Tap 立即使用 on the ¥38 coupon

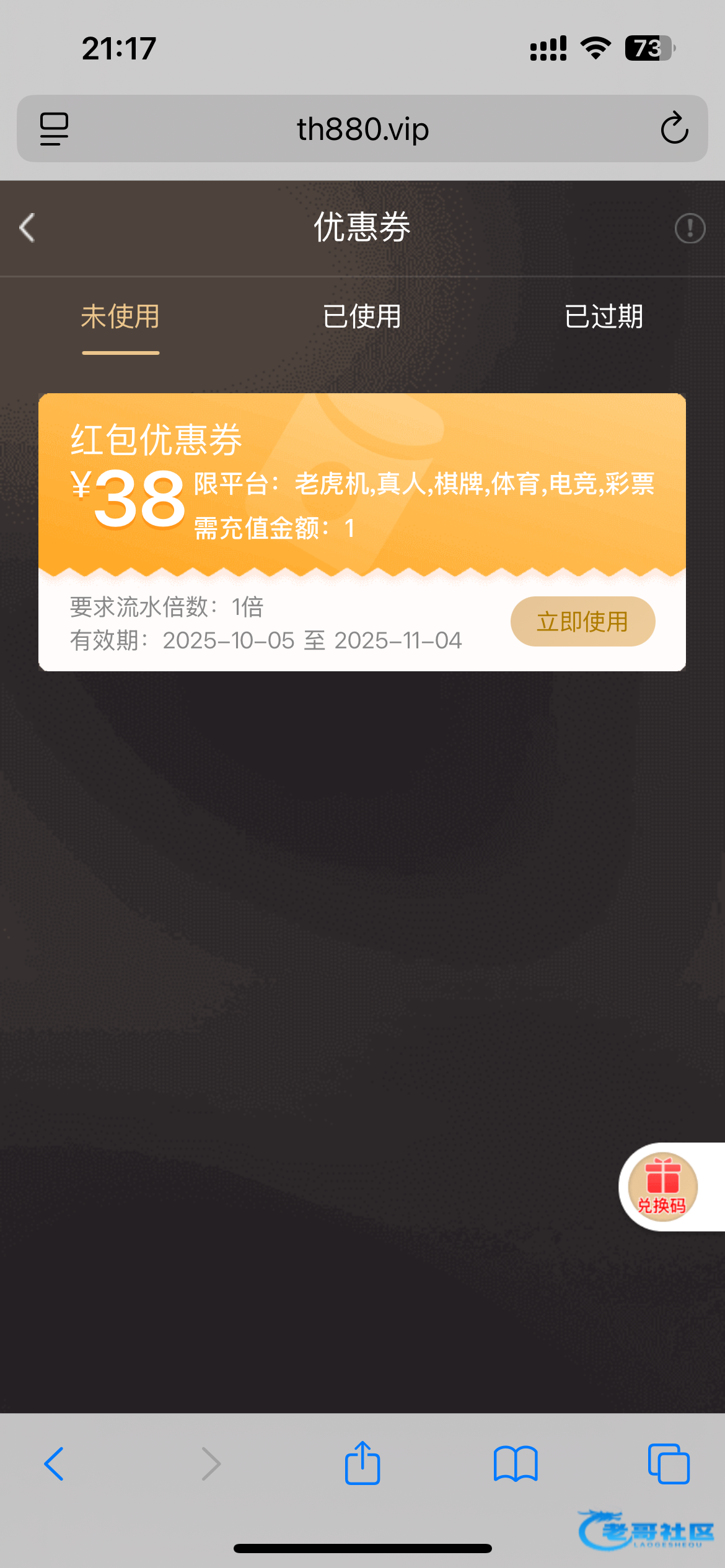point(582,622)
